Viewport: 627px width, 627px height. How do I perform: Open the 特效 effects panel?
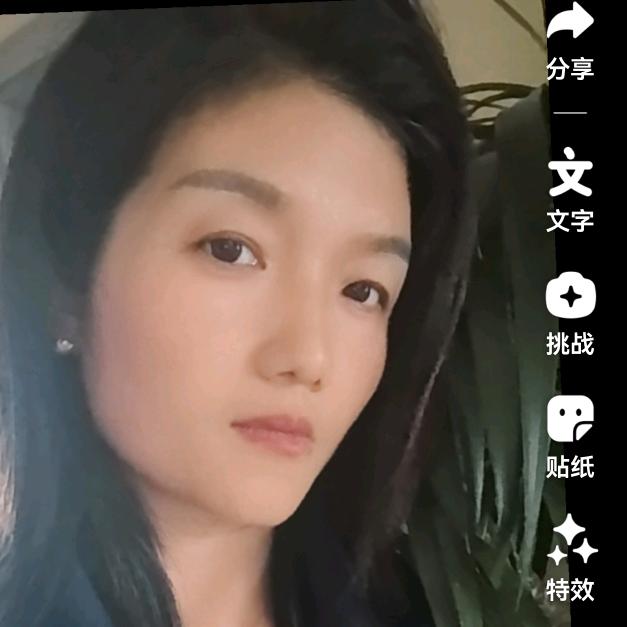pyautogui.click(x=572, y=541)
